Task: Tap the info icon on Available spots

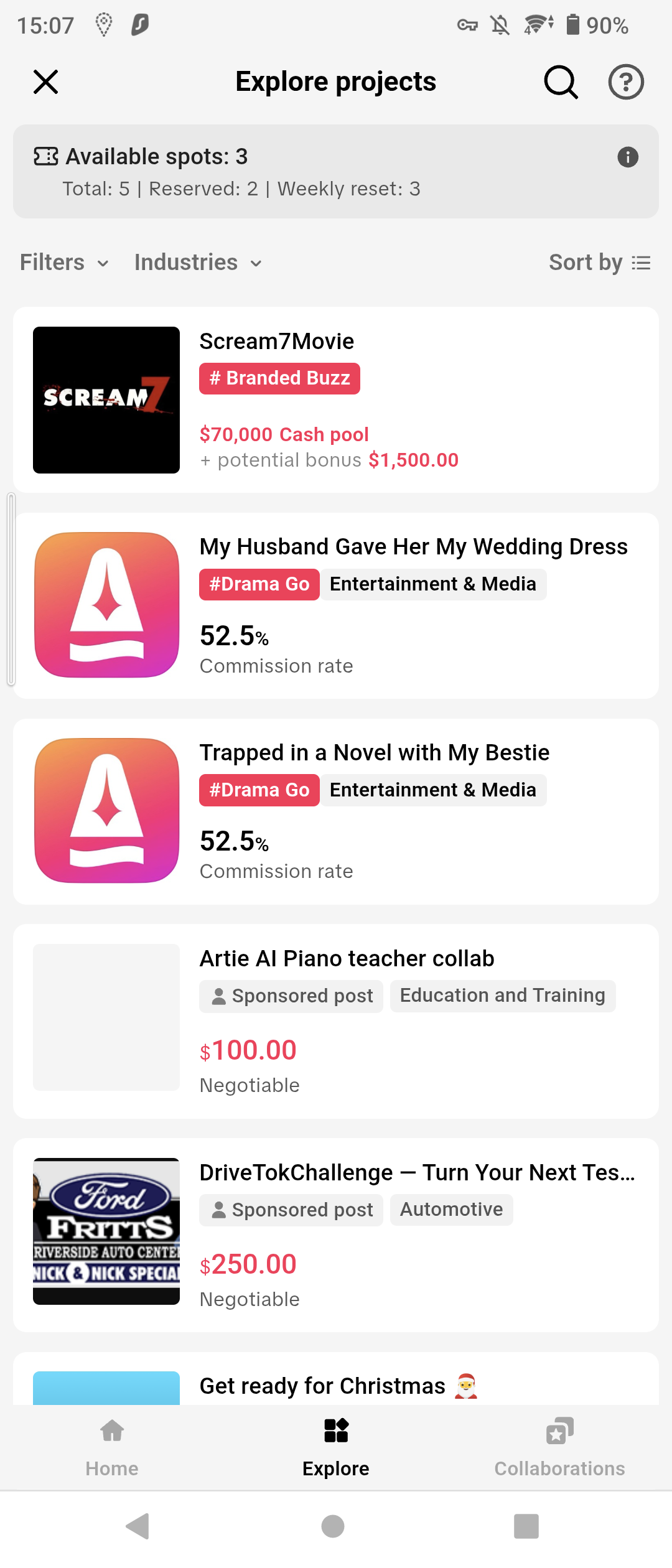Action: 627,157
